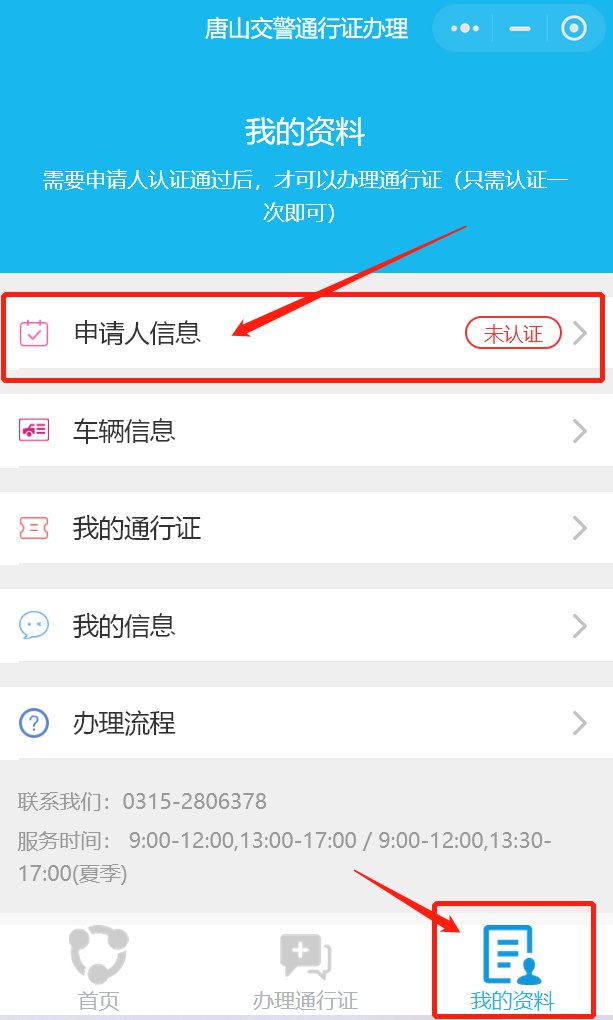Open 我的信息 row
Viewport: 613px width, 1020px height.
pos(300,626)
